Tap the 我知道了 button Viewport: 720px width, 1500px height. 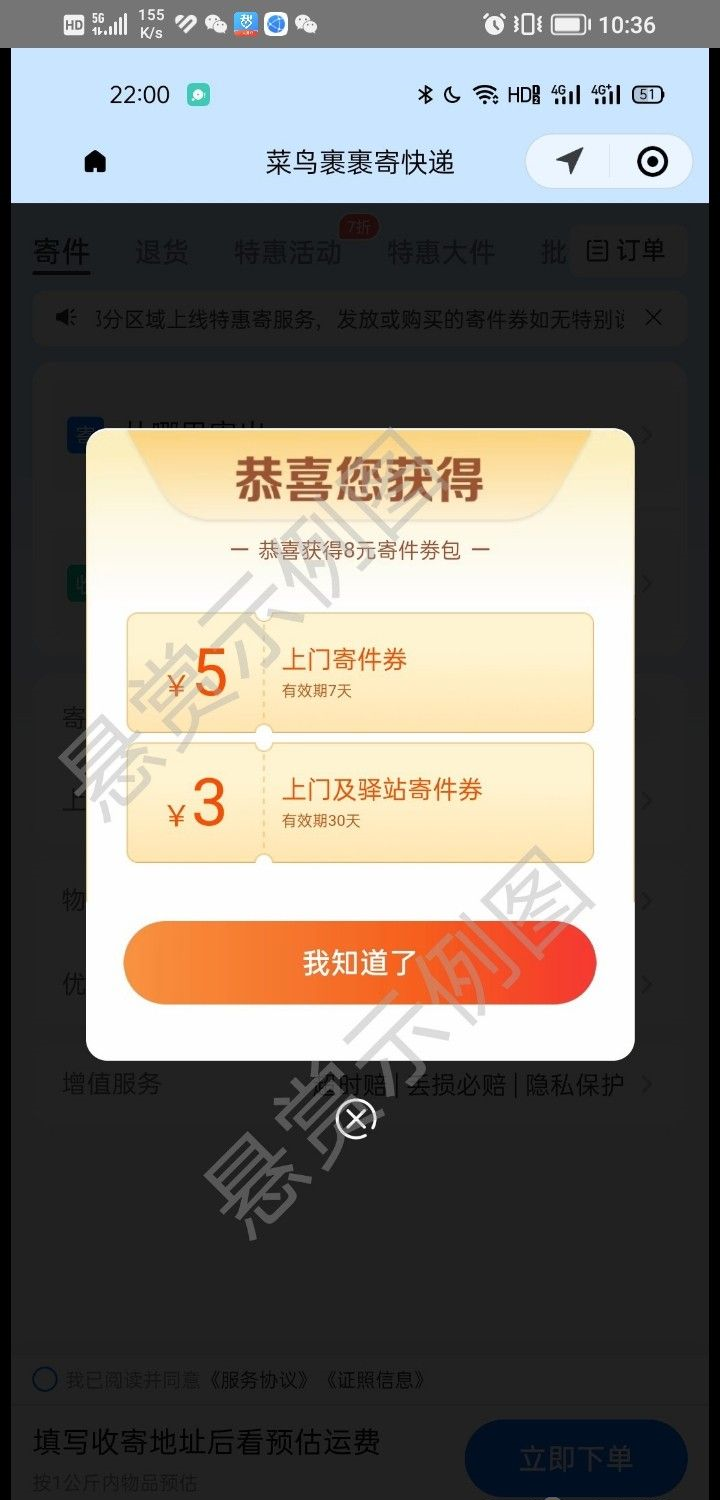[359, 962]
